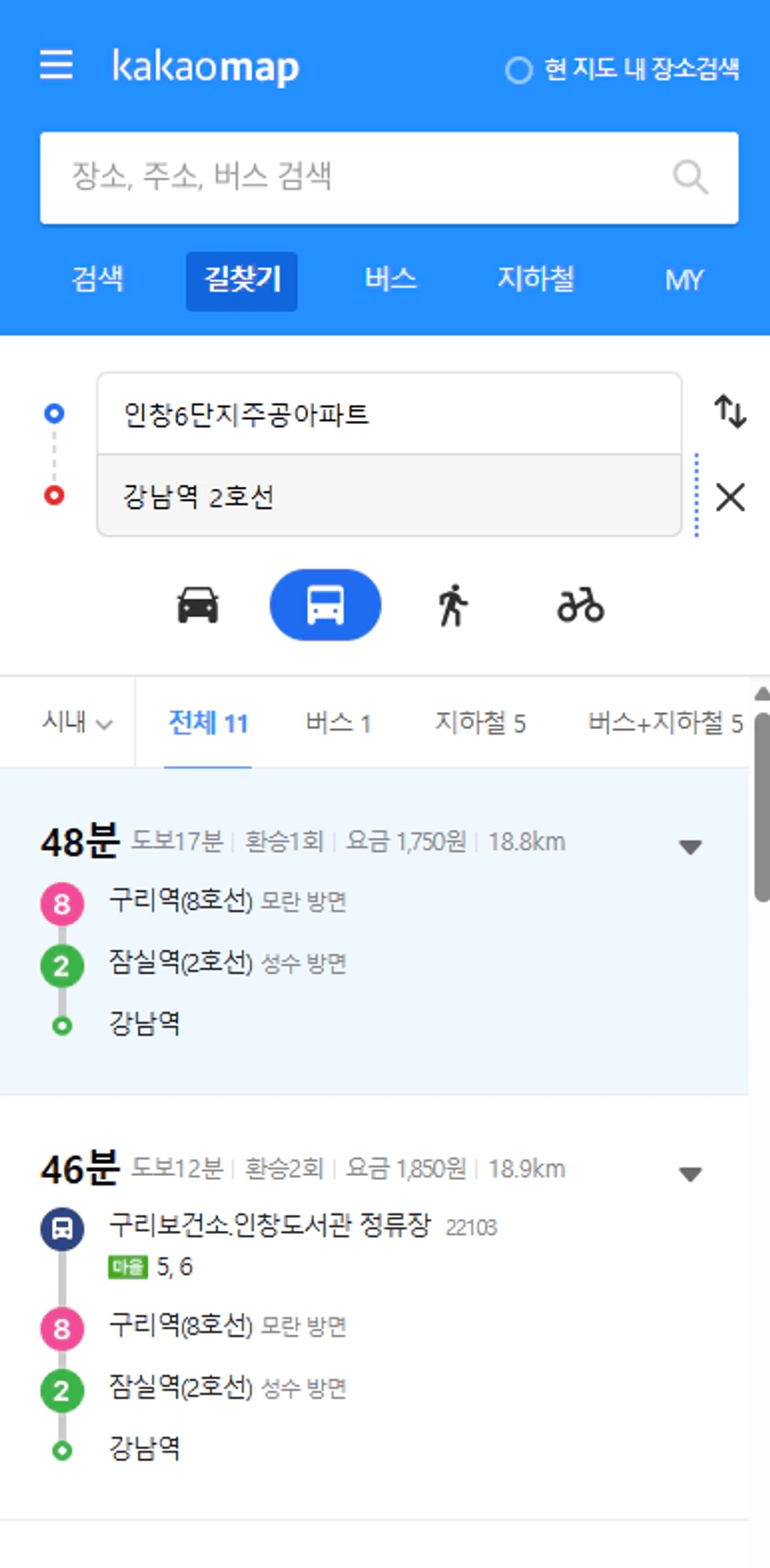Switch to the 버스 tab
This screenshot has height=1568, width=770.
point(390,279)
